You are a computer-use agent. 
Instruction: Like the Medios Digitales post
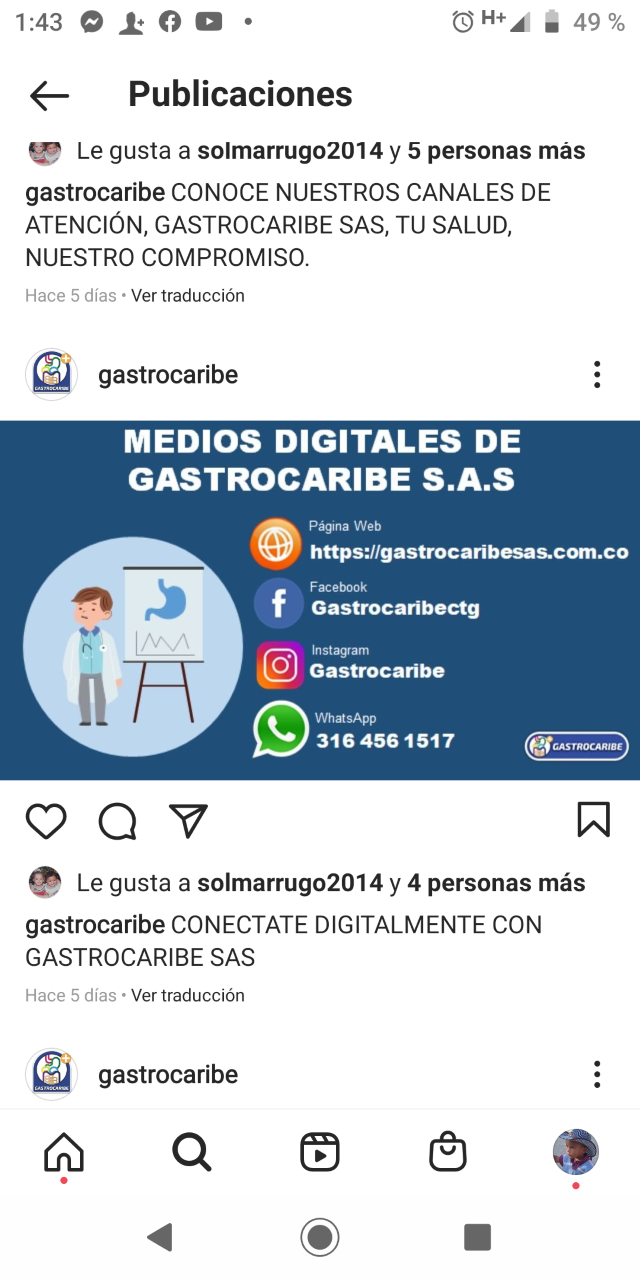pos(46,821)
